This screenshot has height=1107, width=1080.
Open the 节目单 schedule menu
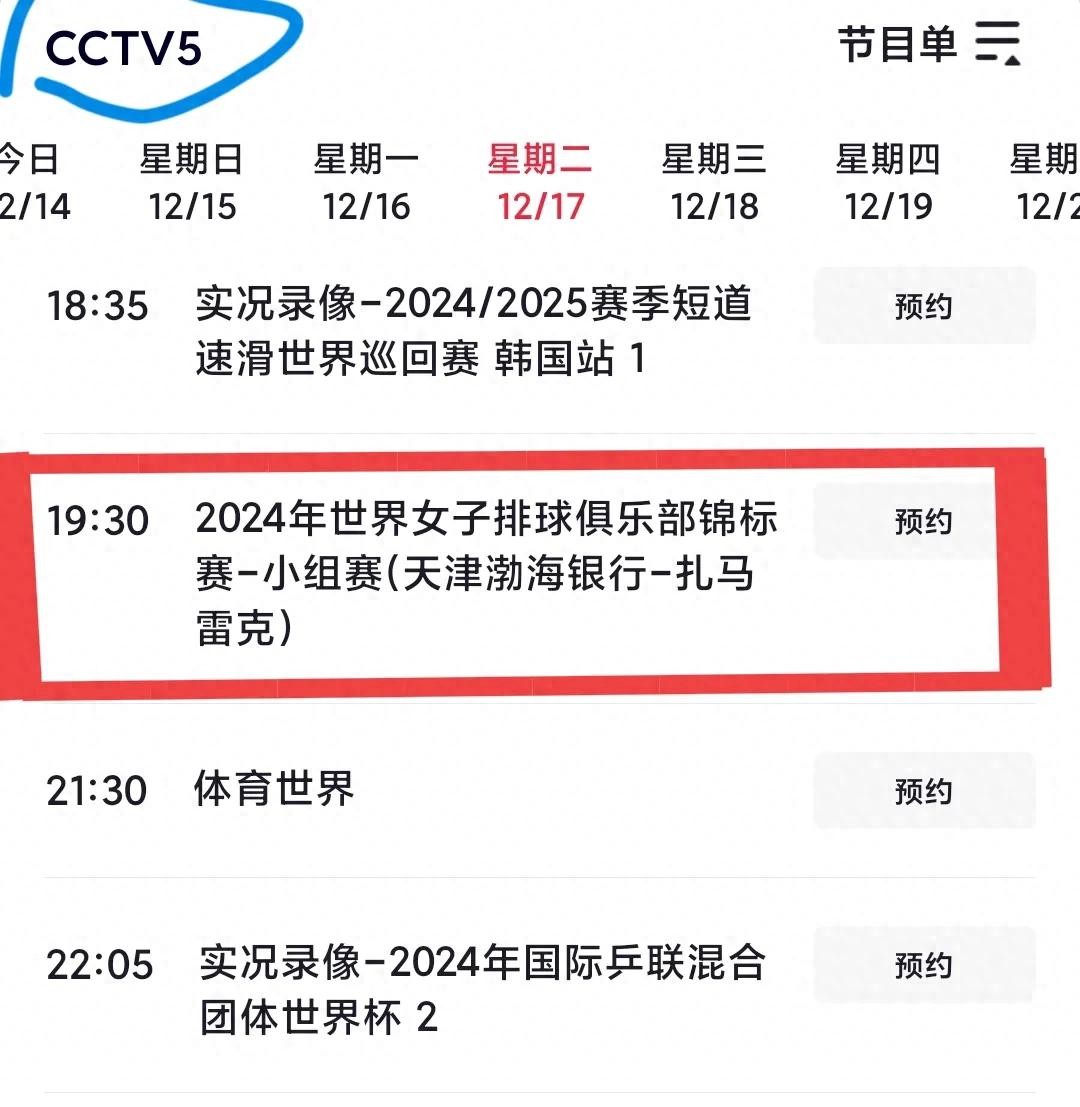[928, 46]
